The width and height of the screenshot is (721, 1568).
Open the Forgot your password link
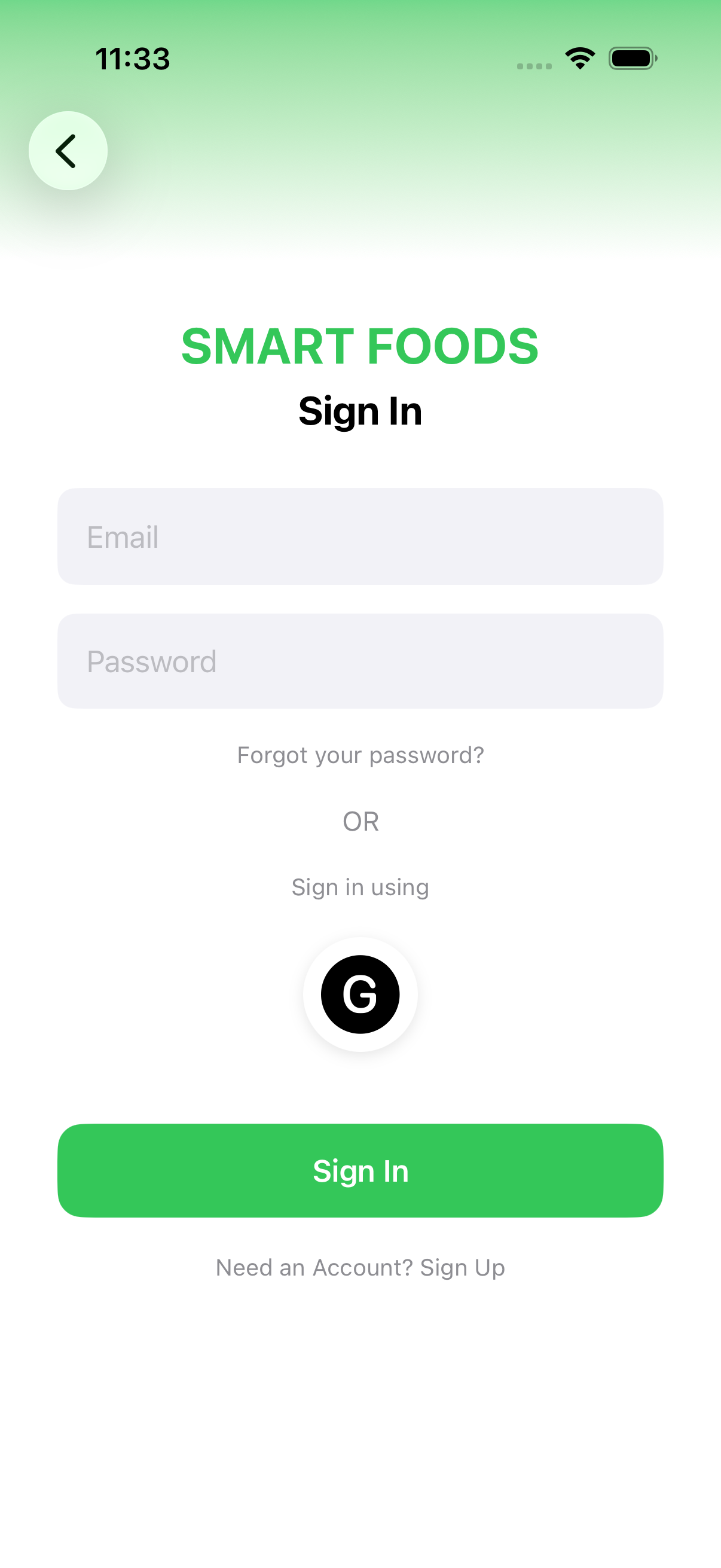click(x=360, y=755)
